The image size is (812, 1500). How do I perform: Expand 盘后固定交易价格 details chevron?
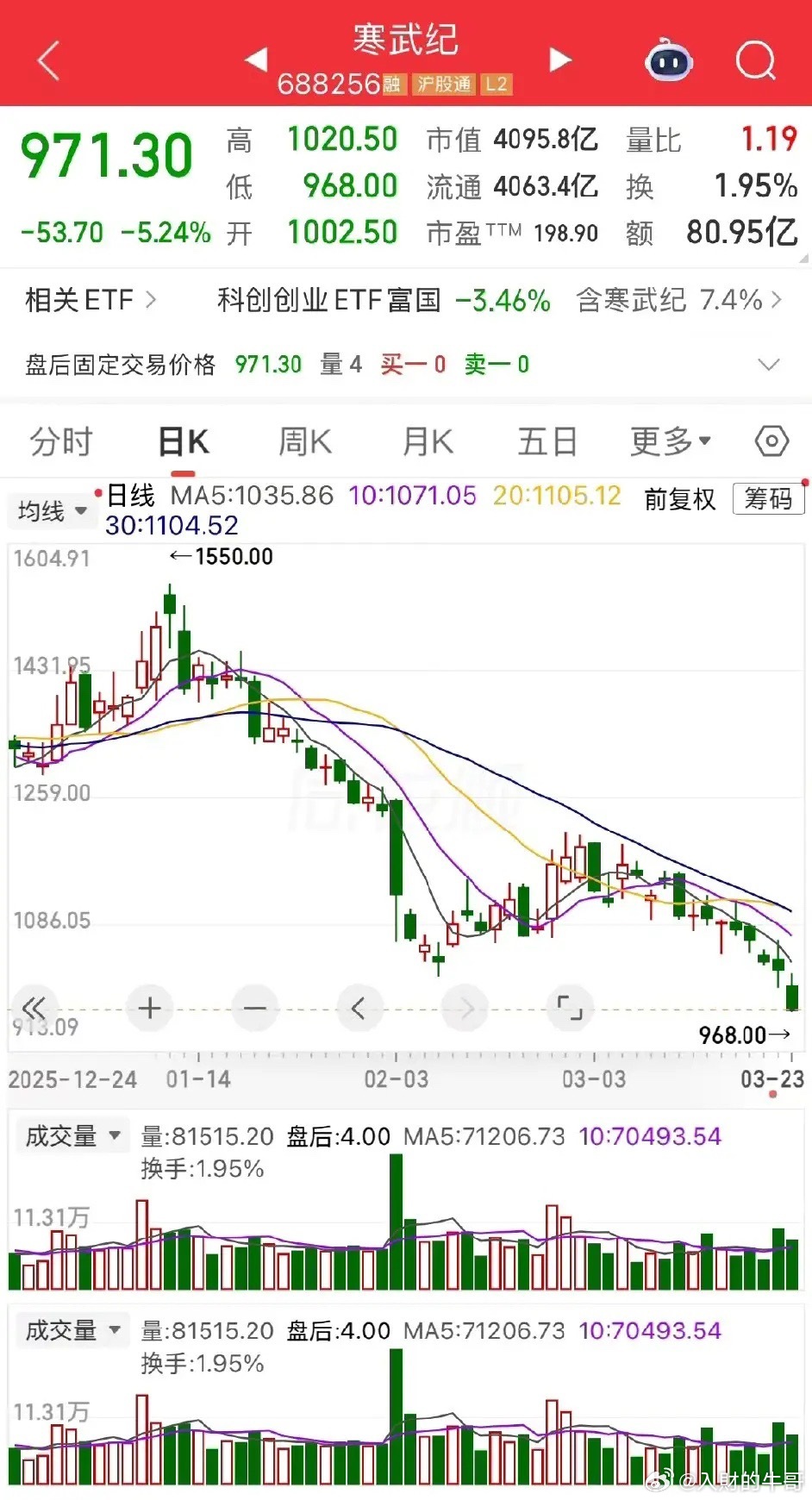[768, 364]
